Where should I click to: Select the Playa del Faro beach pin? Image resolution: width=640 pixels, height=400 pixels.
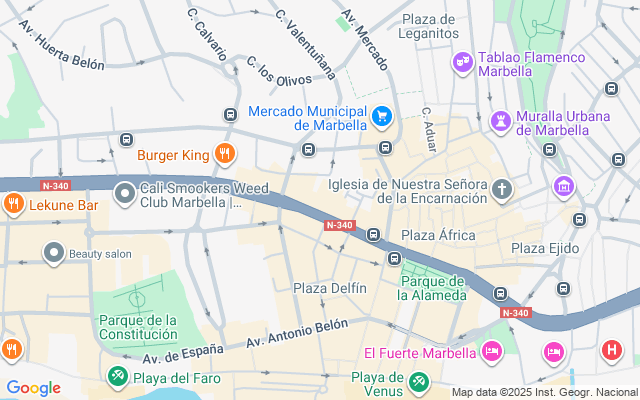coord(118,377)
